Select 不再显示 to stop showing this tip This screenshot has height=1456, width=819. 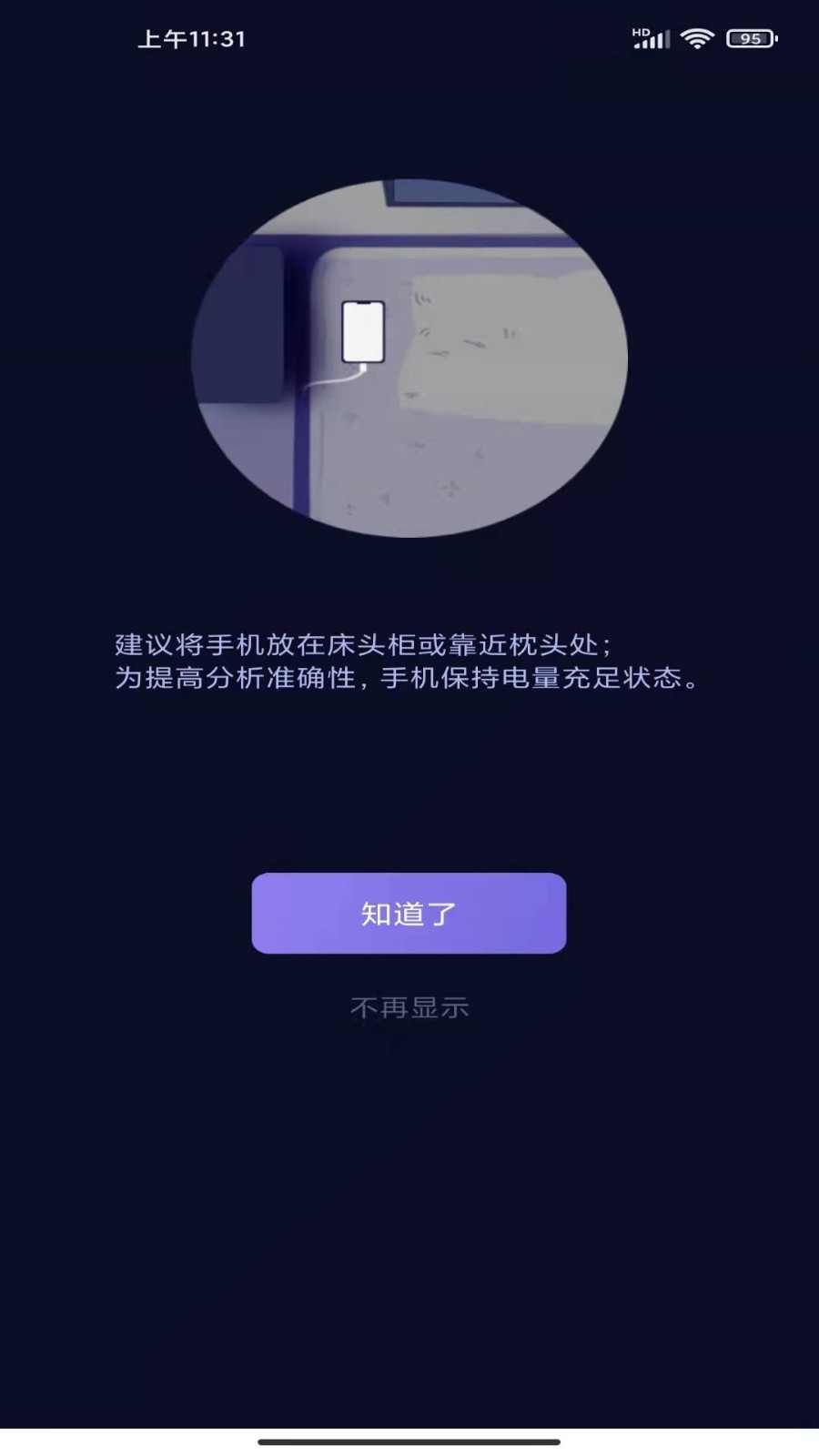[409, 1008]
